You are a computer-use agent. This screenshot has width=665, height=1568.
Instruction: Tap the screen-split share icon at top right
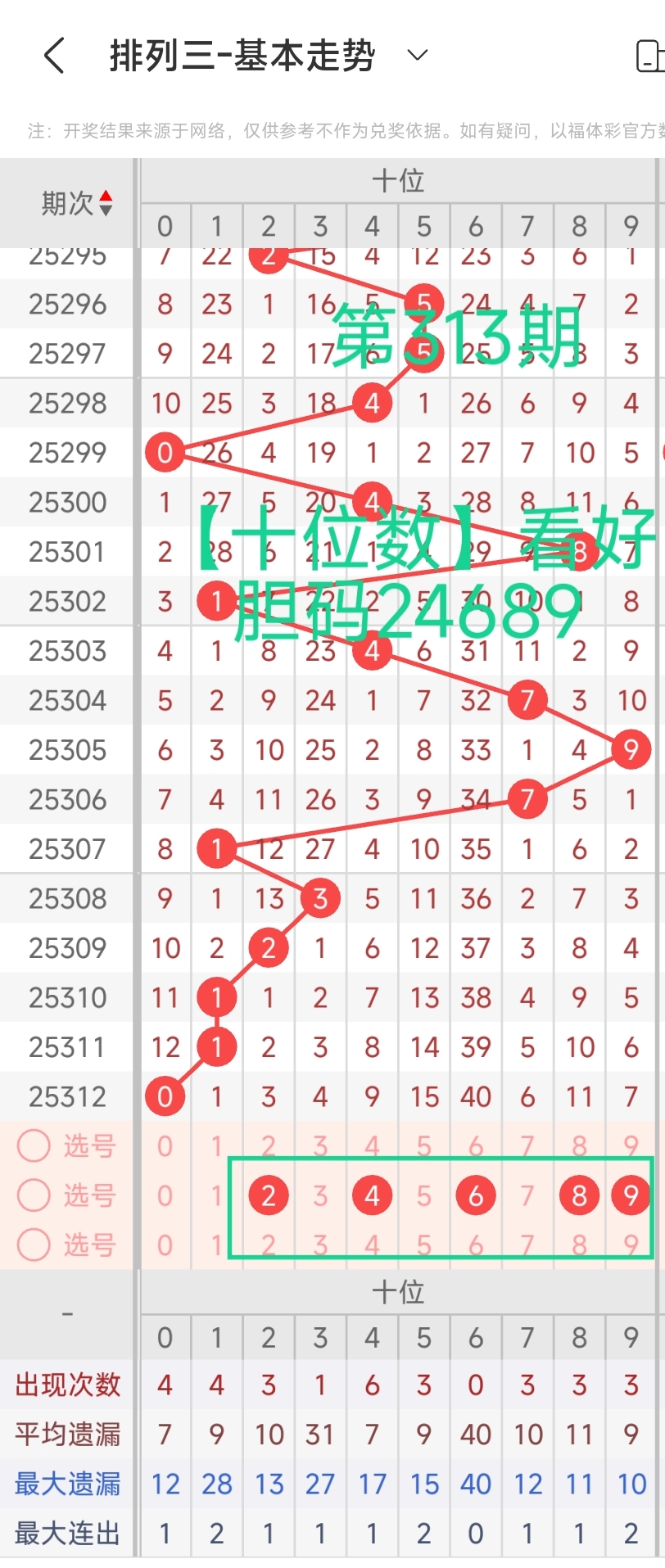click(652, 54)
